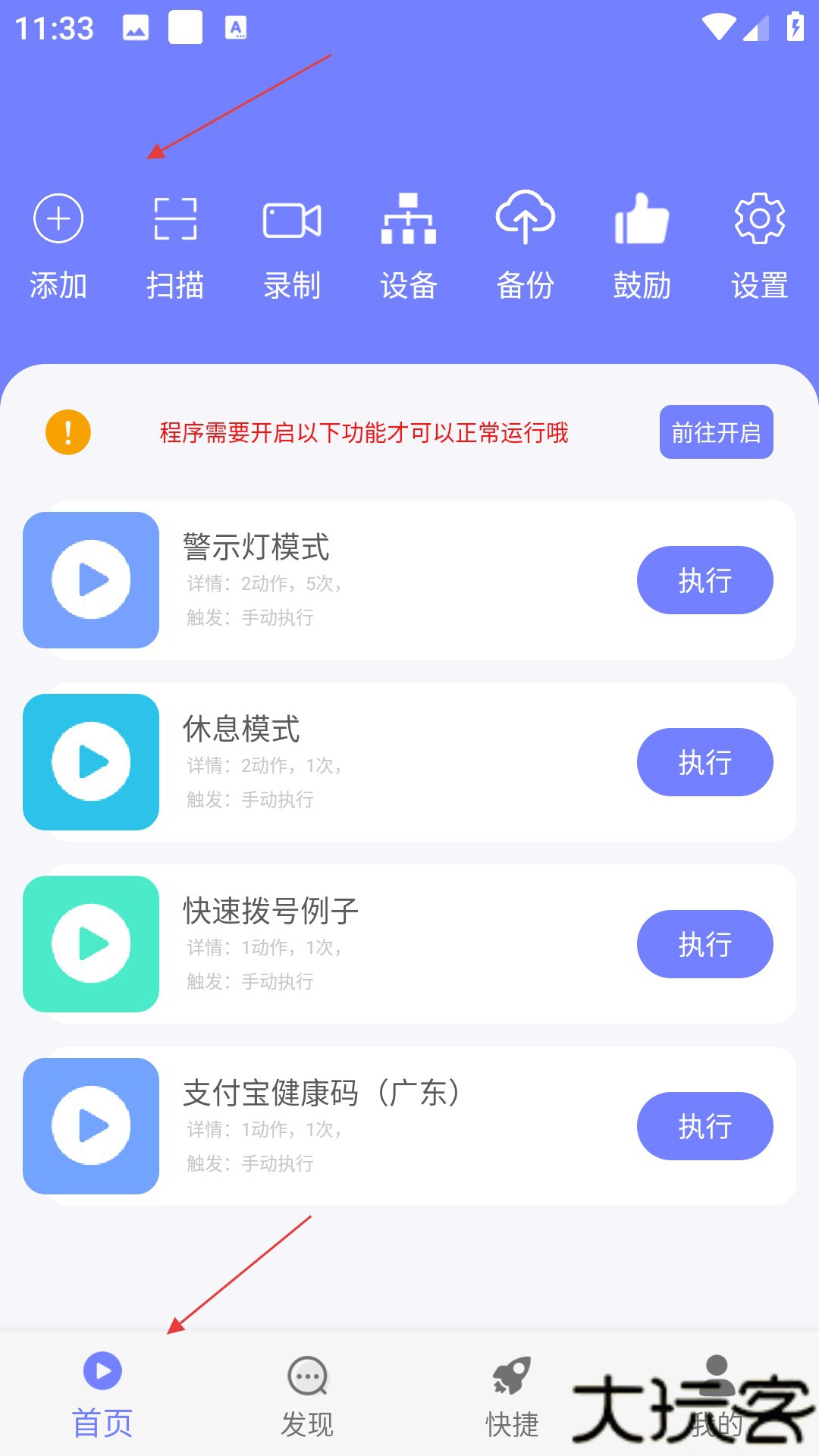
Task: Switch to the 发现 tab
Action: pos(307,1395)
